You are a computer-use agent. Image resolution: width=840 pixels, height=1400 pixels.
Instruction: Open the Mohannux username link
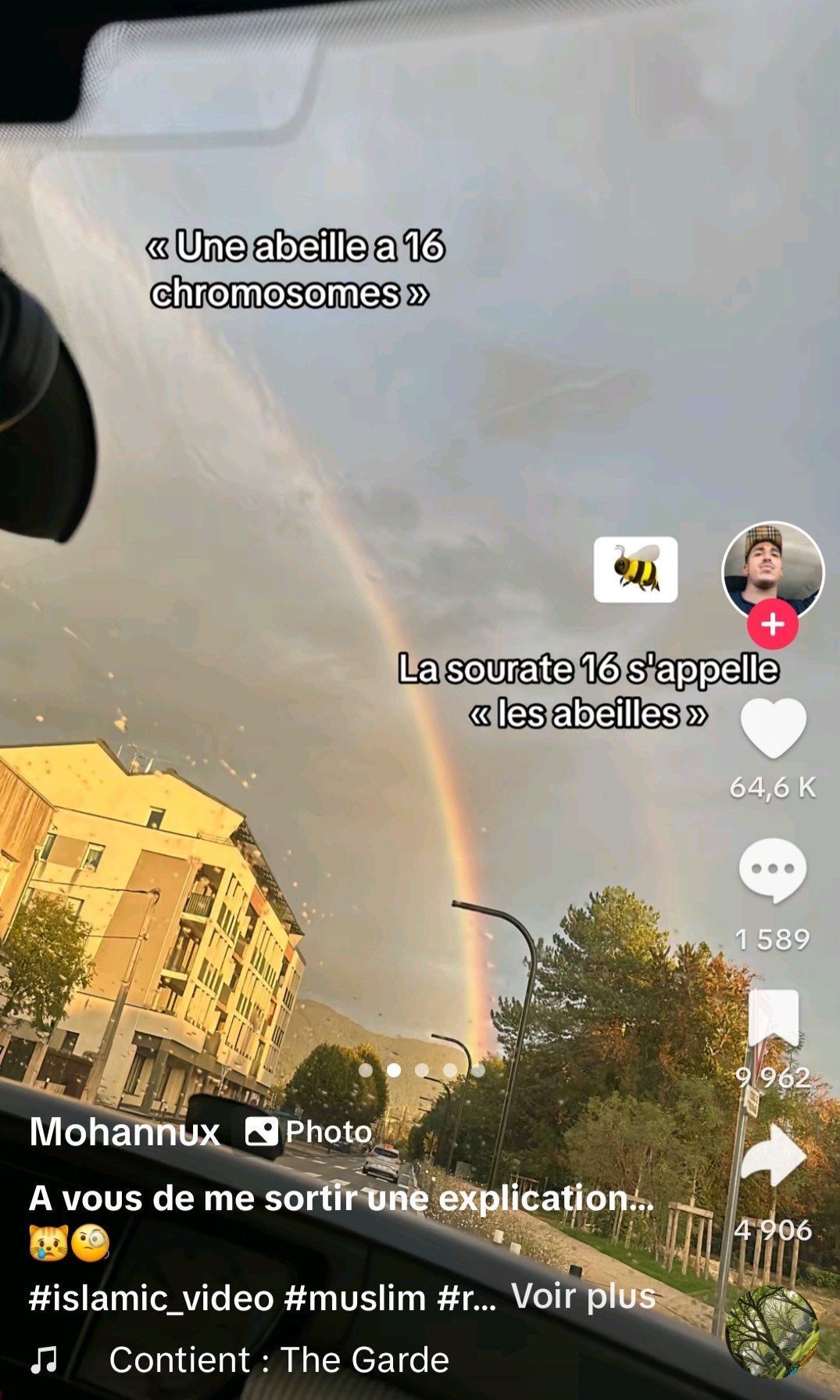click(x=125, y=1132)
